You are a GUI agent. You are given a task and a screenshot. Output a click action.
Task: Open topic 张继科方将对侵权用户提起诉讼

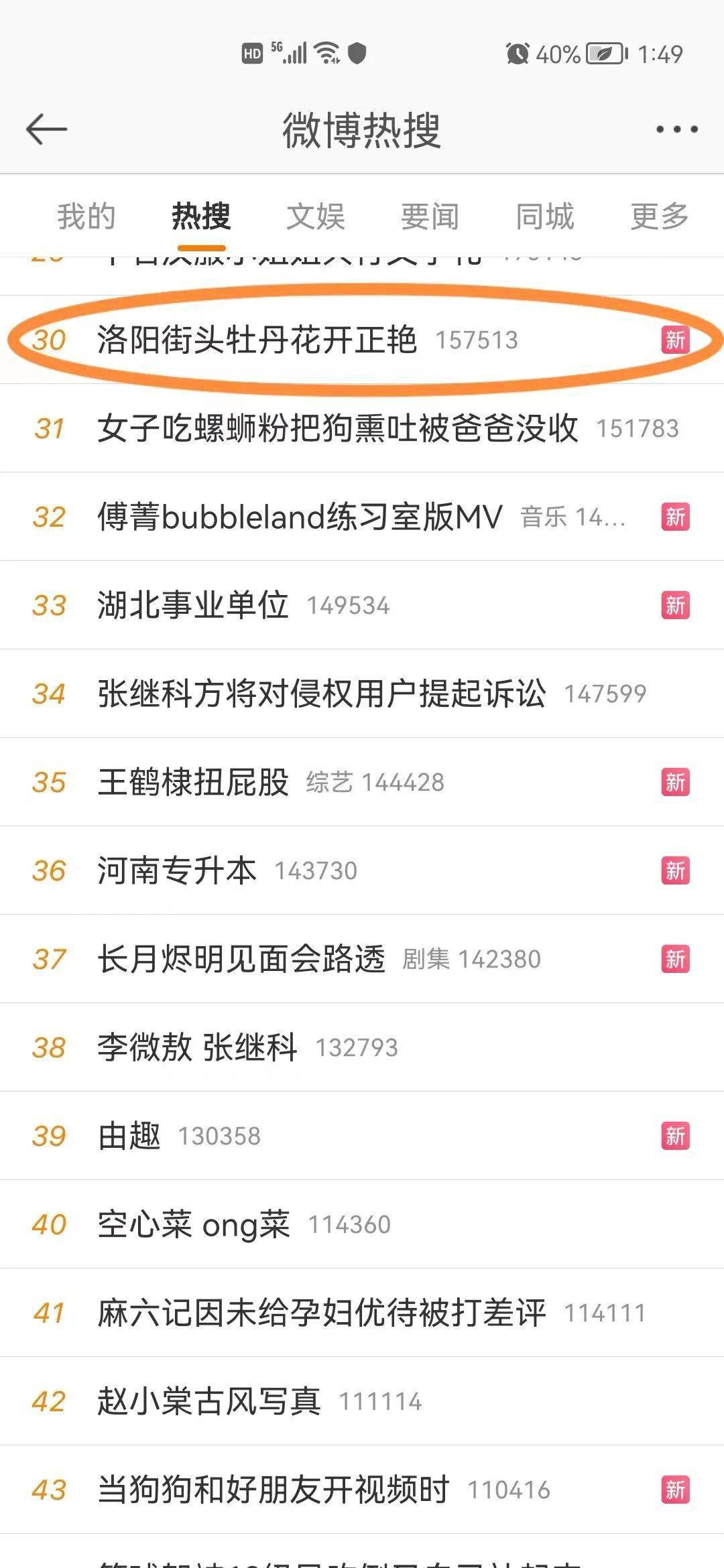pyautogui.click(x=322, y=694)
